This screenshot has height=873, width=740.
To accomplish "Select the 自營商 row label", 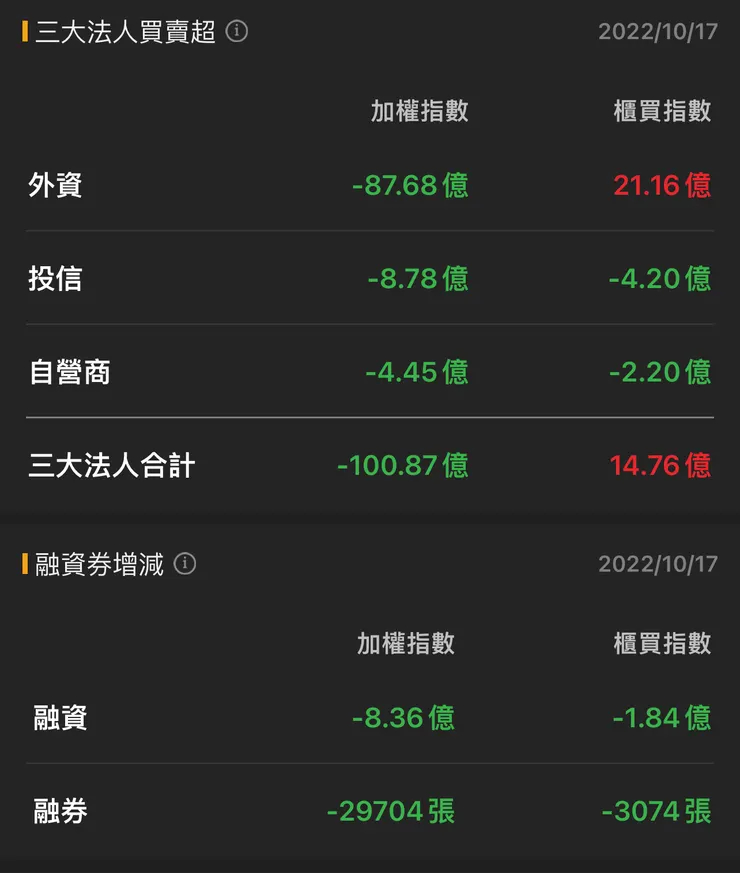I will [70, 371].
